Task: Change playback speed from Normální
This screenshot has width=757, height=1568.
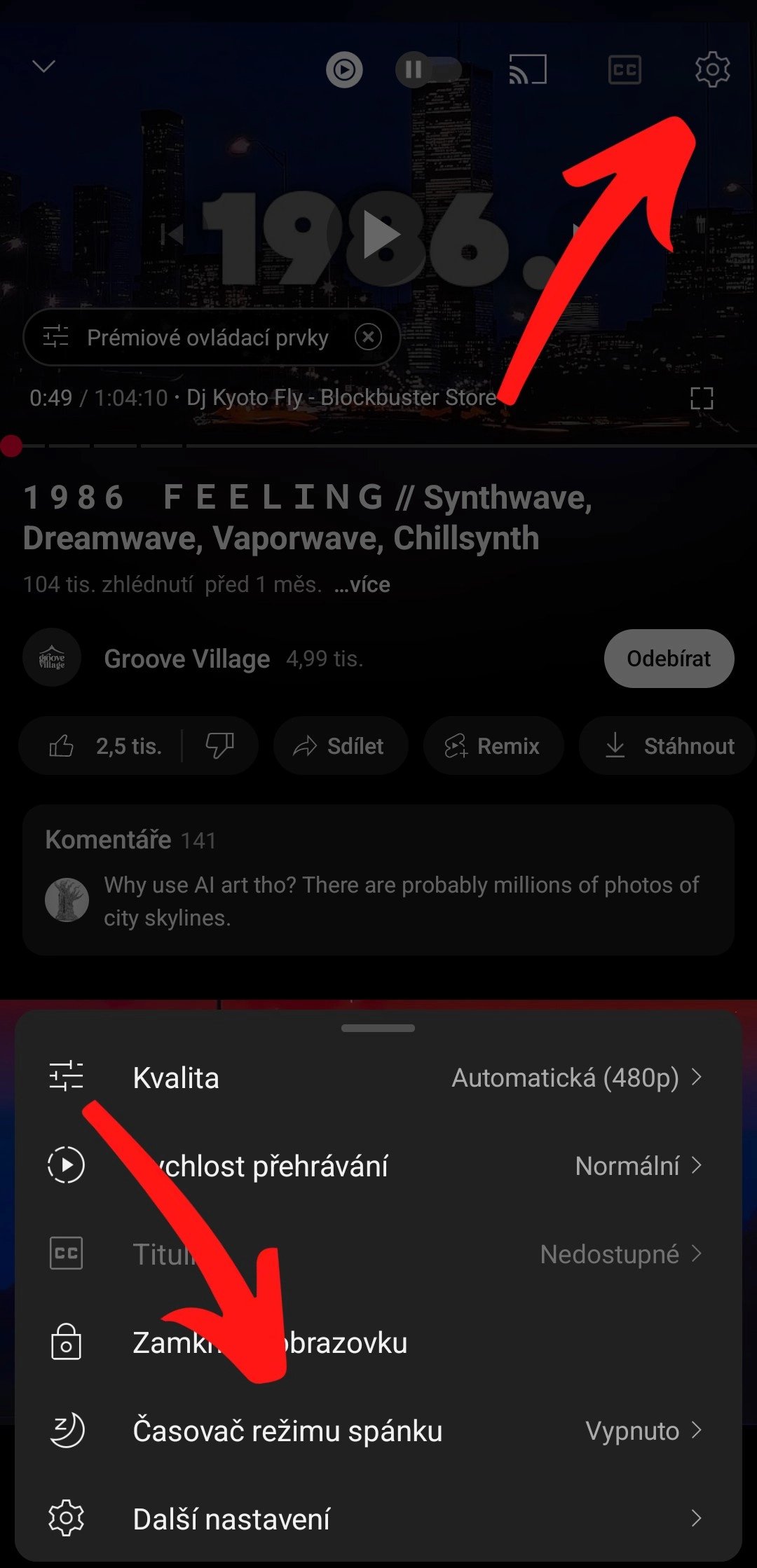Action: click(x=378, y=1166)
